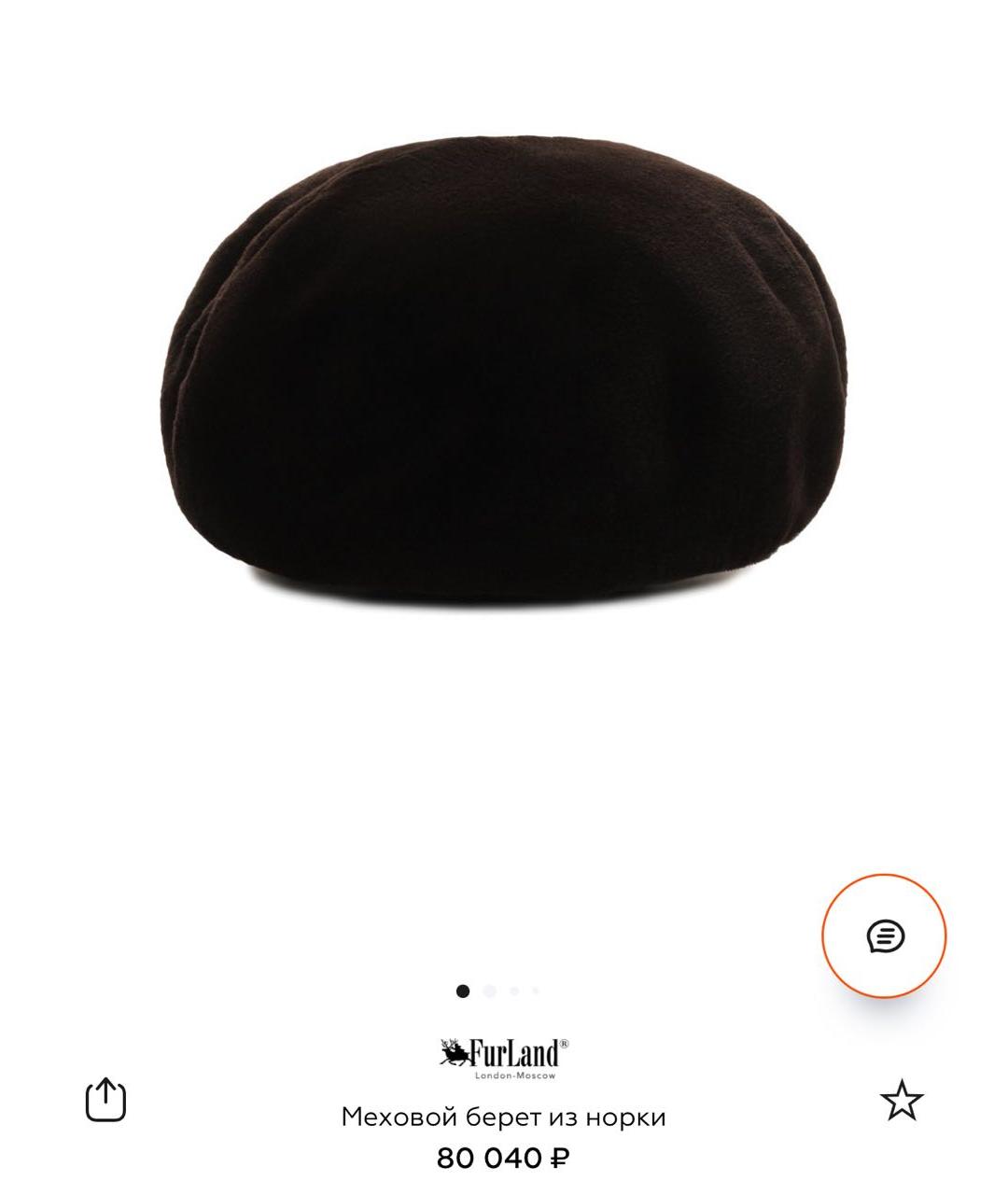The image size is (1008, 1195).
Task: Open the chat support button
Action: click(x=884, y=935)
